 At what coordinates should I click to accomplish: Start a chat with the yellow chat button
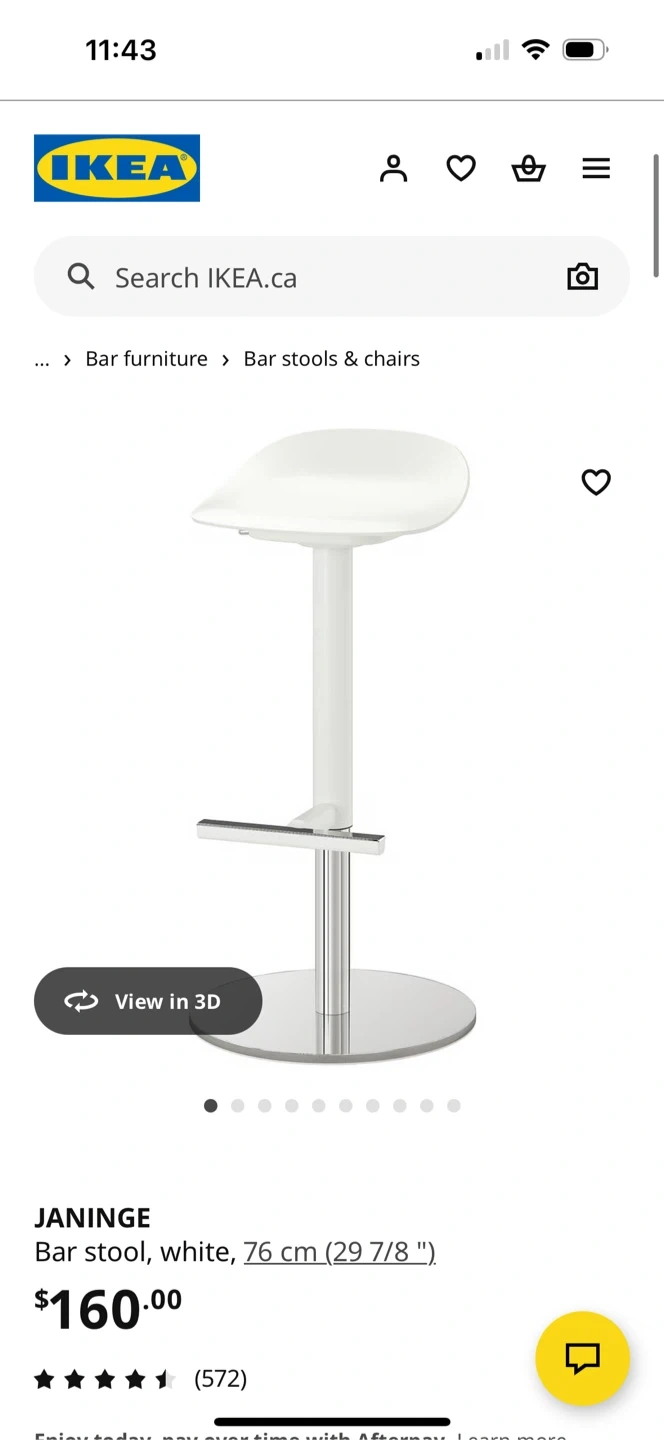tap(582, 1358)
